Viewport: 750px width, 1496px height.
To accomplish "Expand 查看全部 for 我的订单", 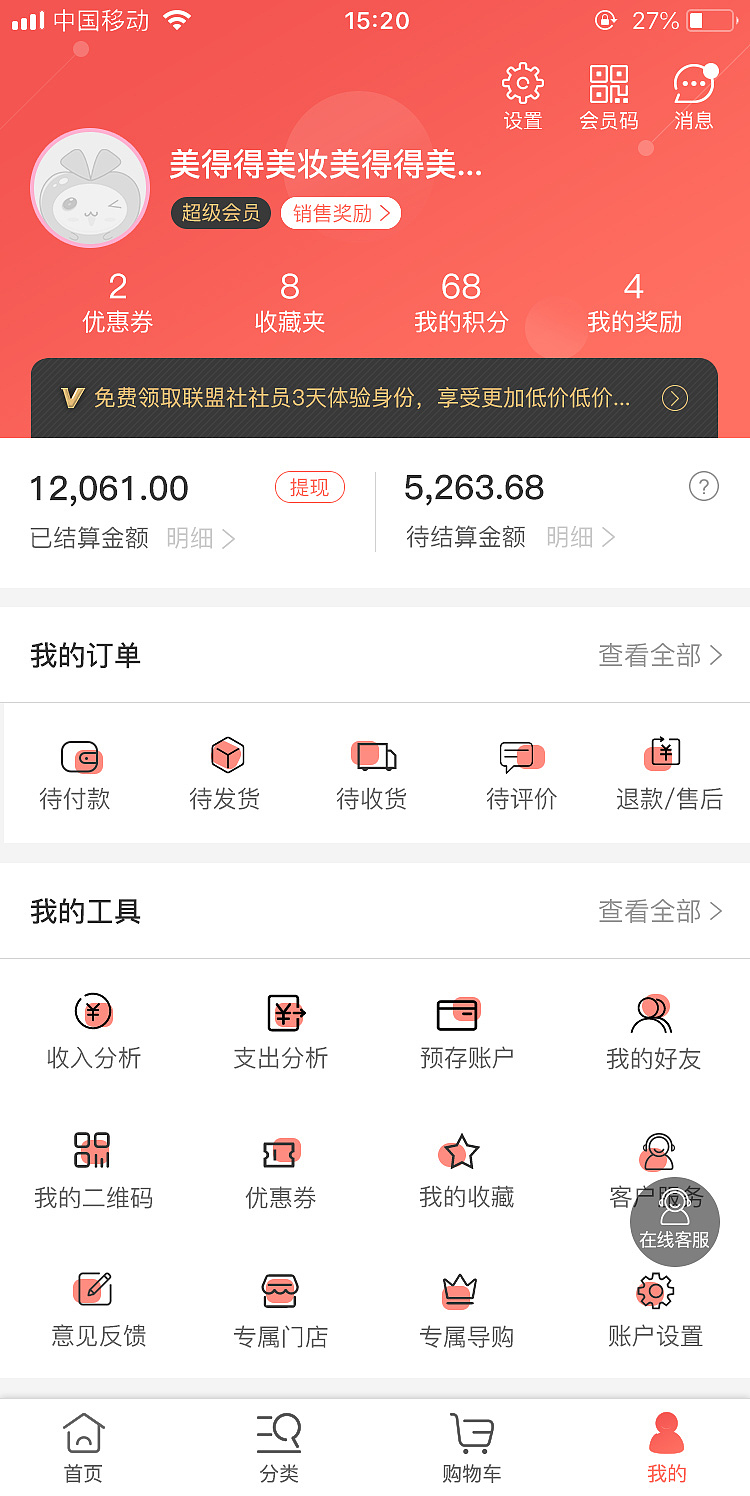I will click(660, 655).
